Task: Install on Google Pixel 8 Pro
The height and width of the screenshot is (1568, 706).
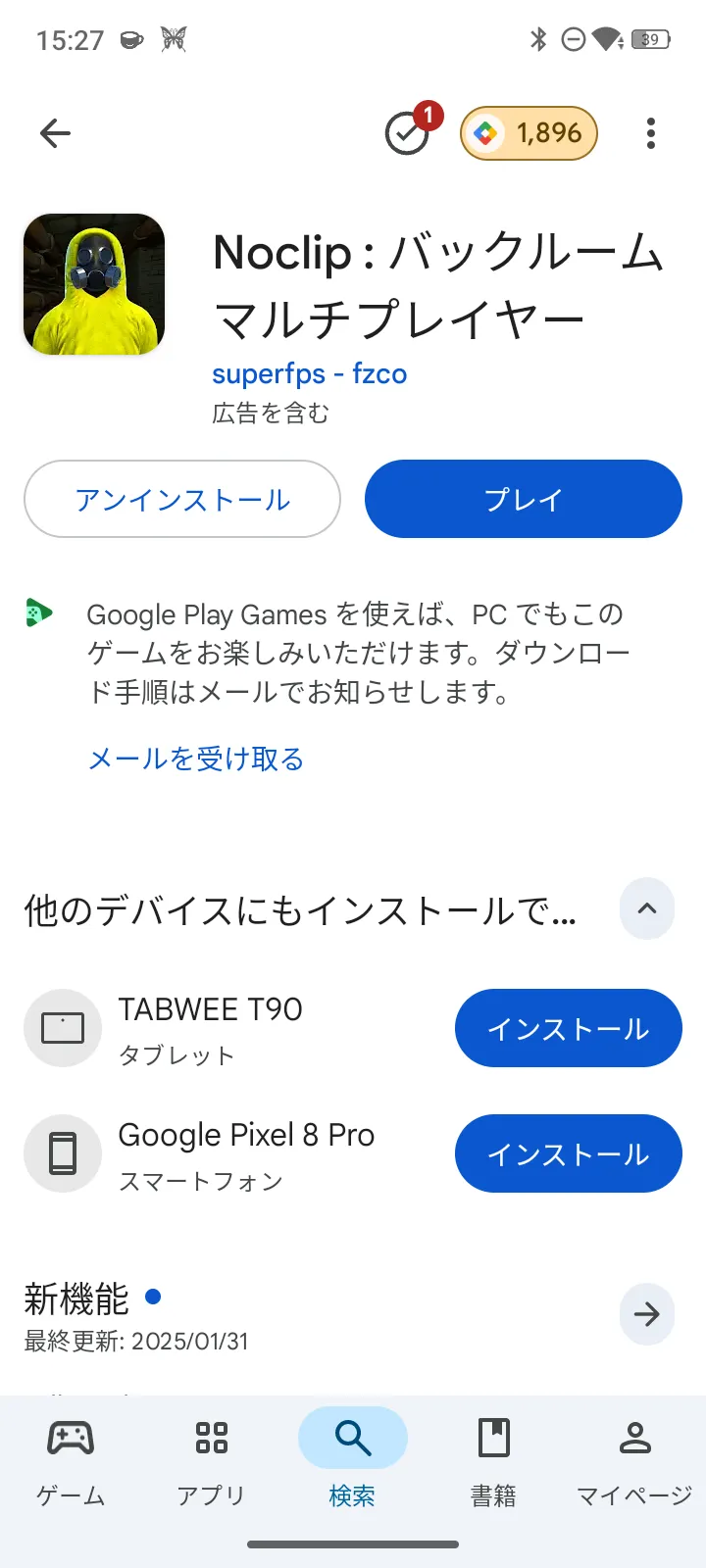Action: [569, 1153]
